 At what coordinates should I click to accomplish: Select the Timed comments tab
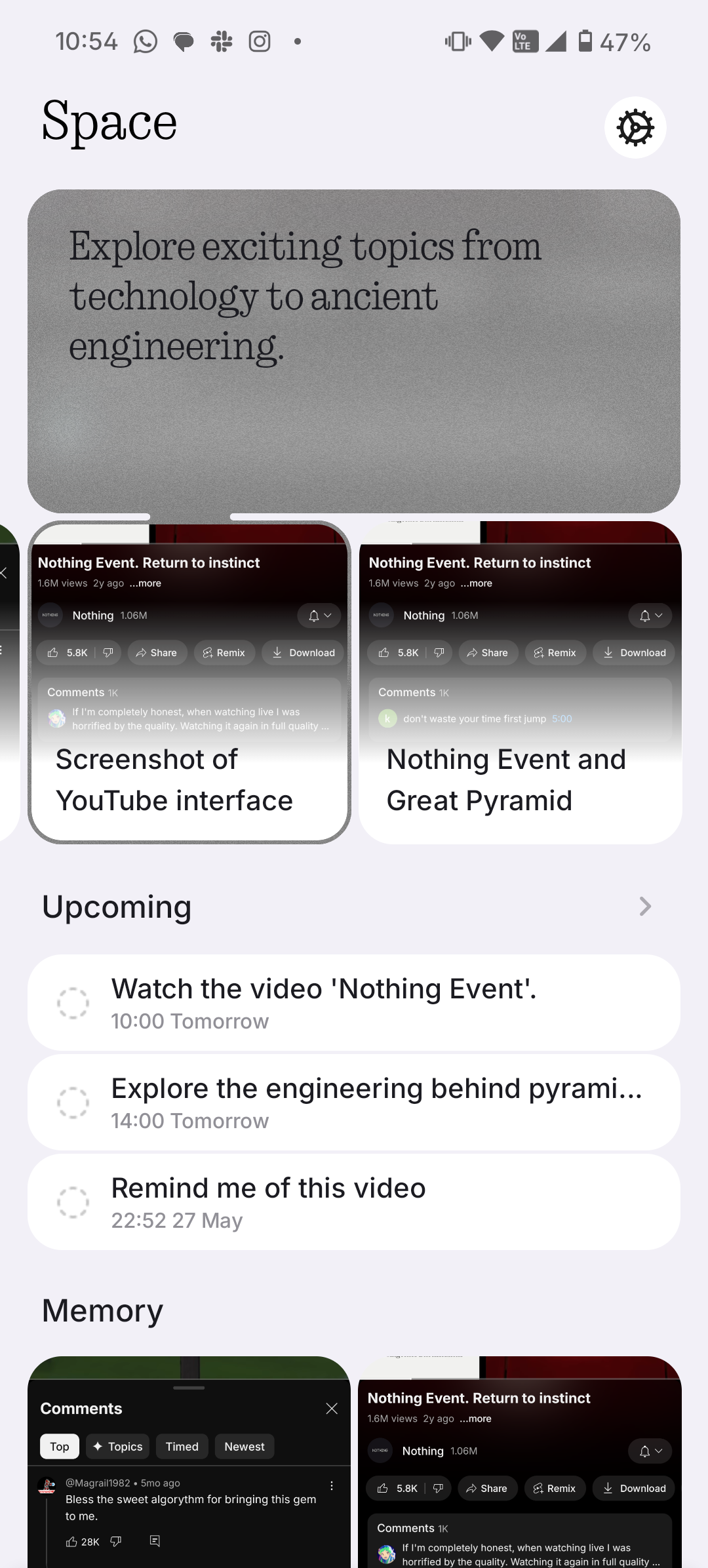182,1446
